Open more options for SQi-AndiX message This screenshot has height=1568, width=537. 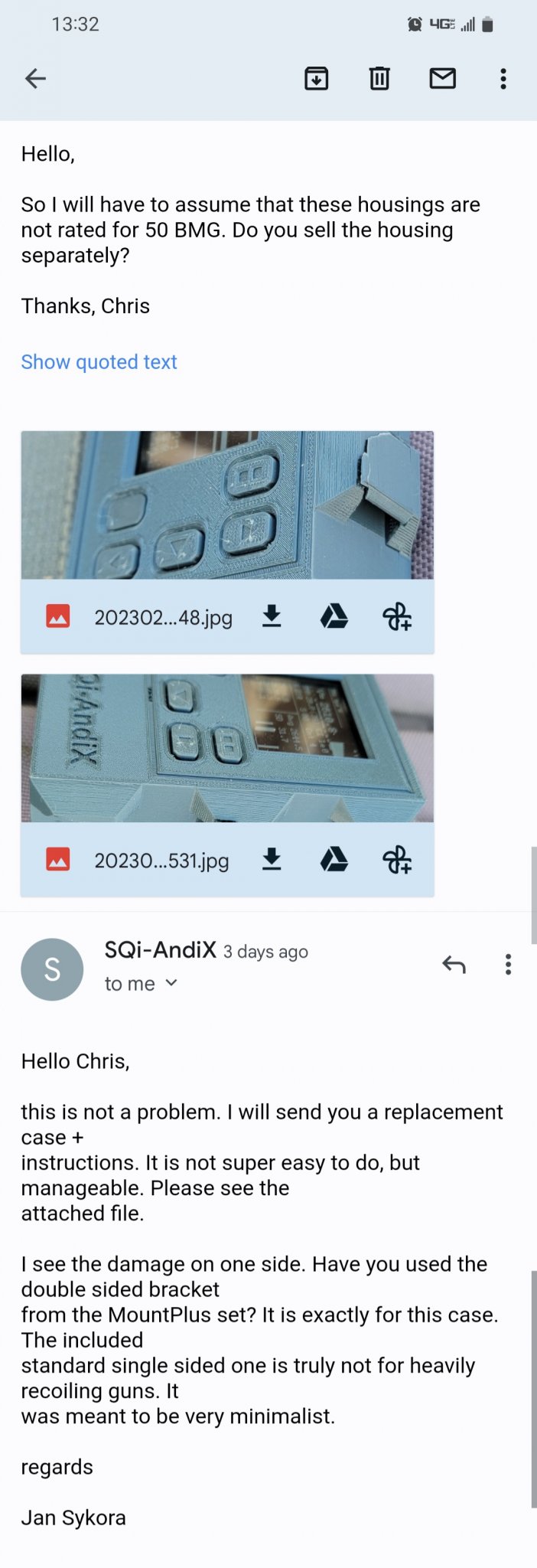[x=508, y=965]
